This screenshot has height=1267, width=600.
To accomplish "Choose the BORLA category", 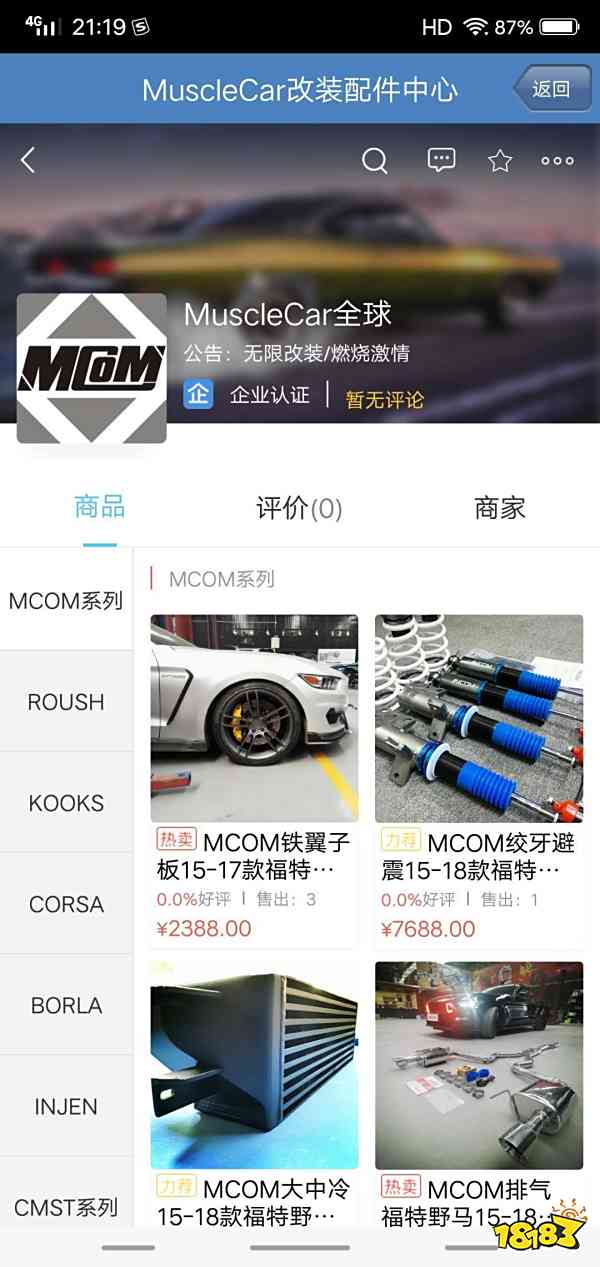I will (x=66, y=1005).
